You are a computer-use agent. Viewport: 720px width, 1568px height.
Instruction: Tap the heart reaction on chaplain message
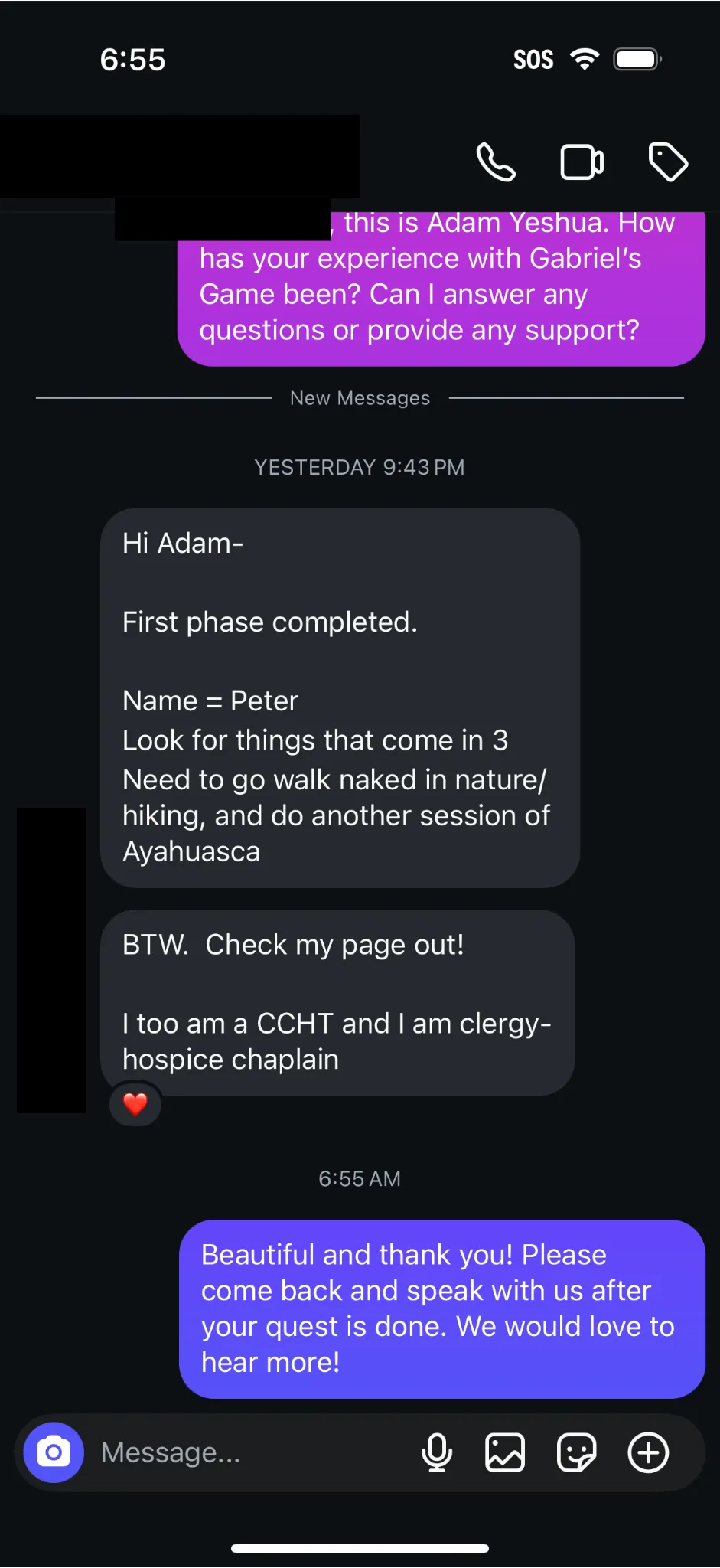135,1104
